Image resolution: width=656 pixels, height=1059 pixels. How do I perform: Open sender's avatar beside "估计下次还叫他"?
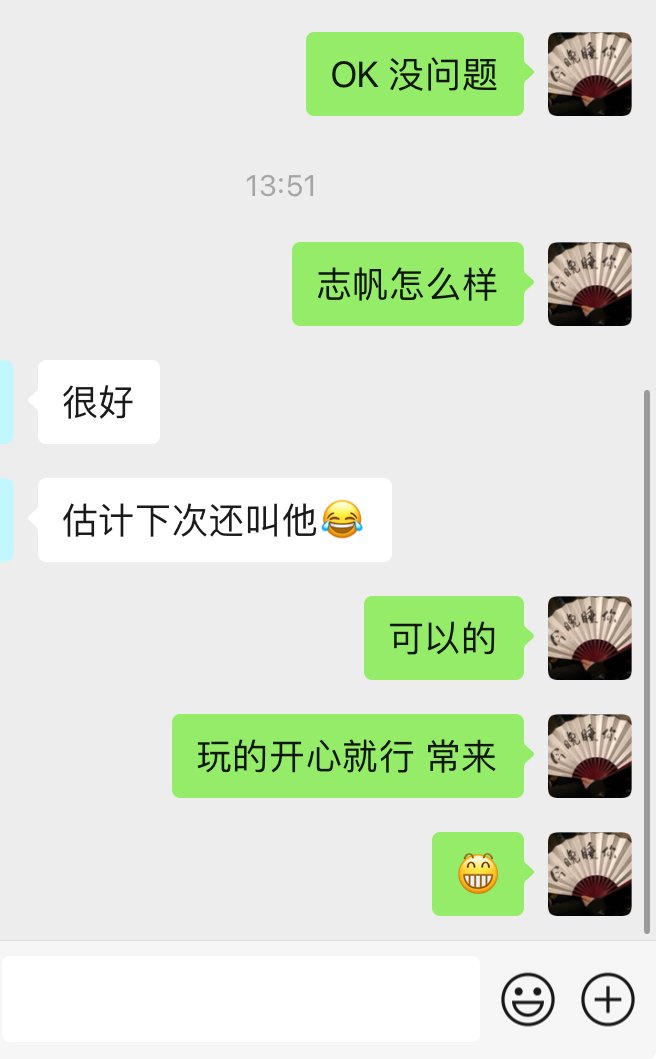[6, 520]
